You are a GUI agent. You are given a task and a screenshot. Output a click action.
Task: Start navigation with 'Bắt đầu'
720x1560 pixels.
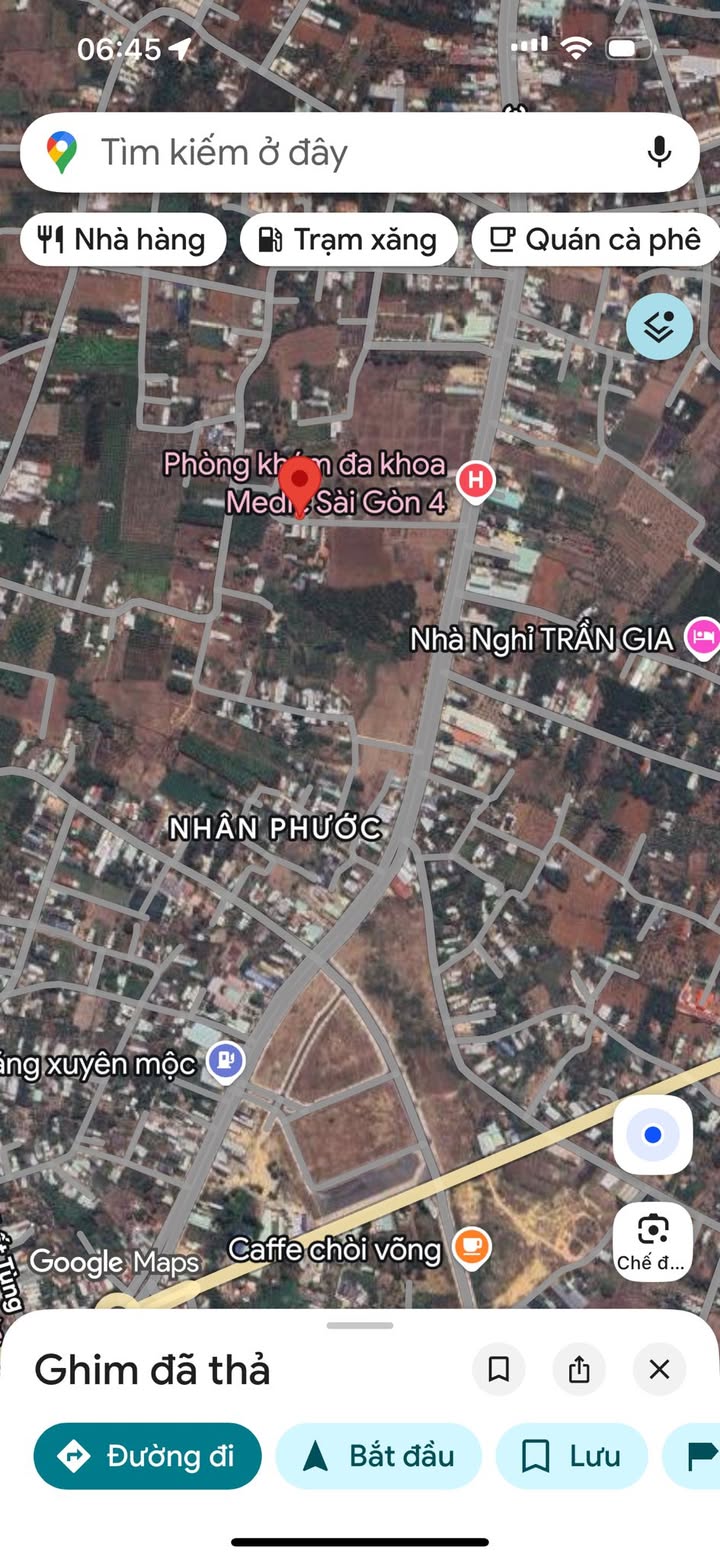[x=379, y=1456]
